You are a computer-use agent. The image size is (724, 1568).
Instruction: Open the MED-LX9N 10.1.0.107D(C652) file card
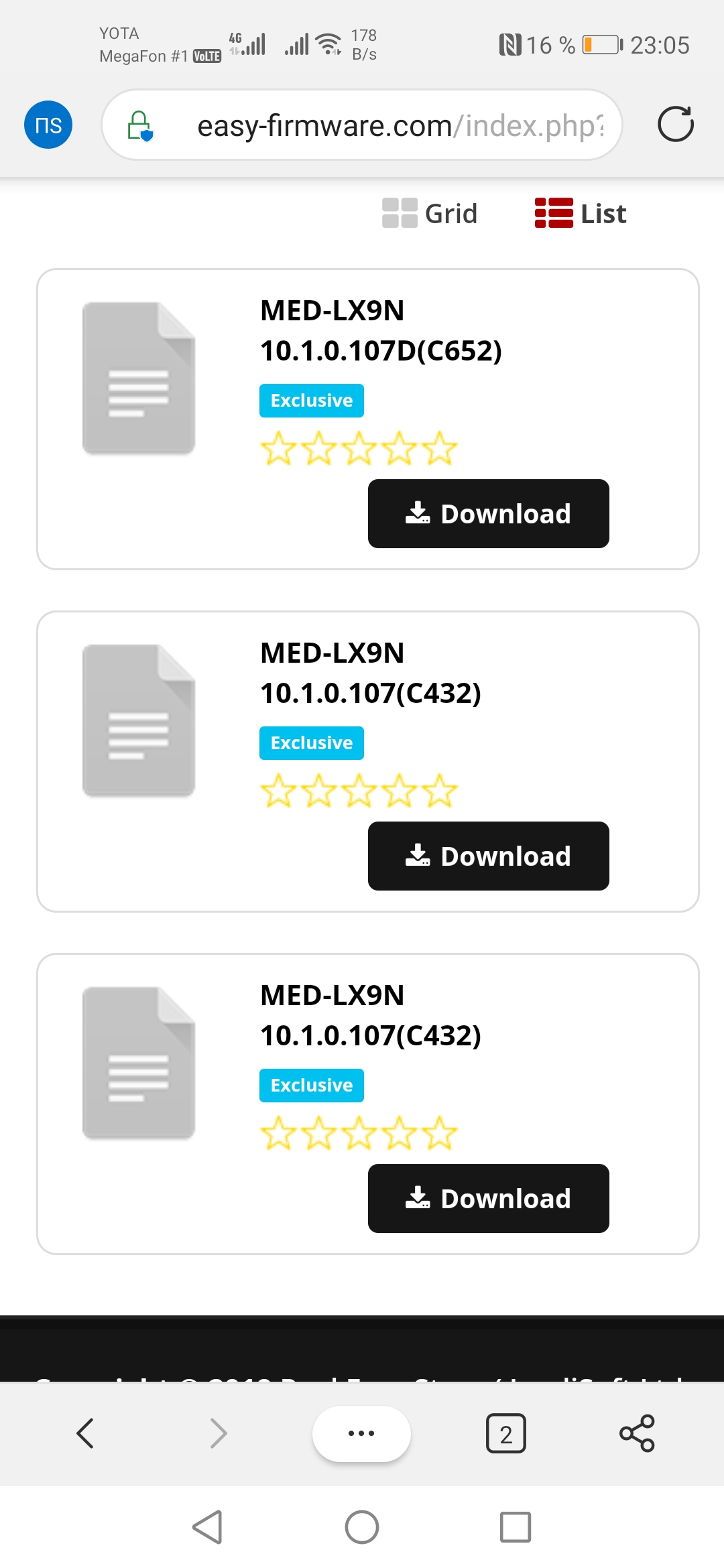[x=368, y=419]
